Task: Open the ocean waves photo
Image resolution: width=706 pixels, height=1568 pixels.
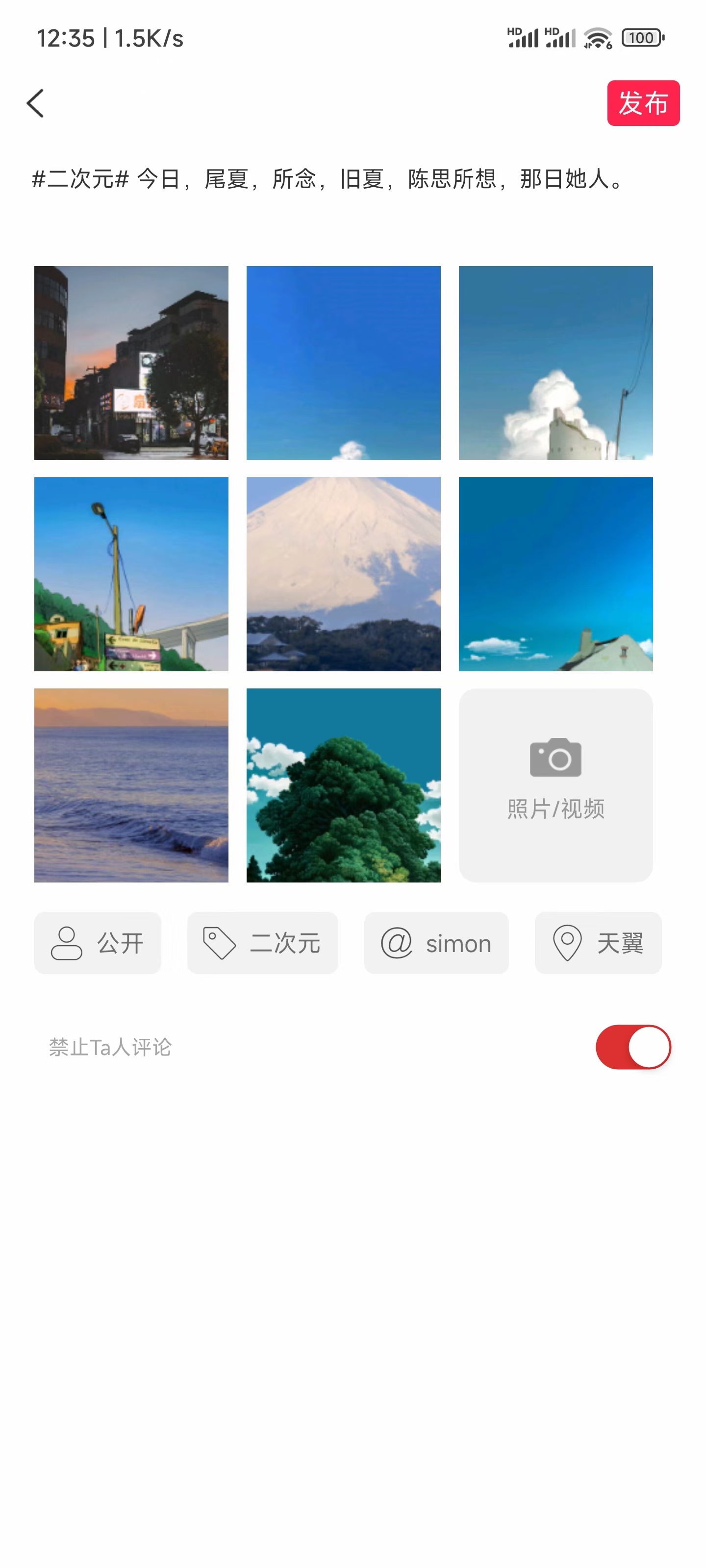Action: click(x=131, y=785)
